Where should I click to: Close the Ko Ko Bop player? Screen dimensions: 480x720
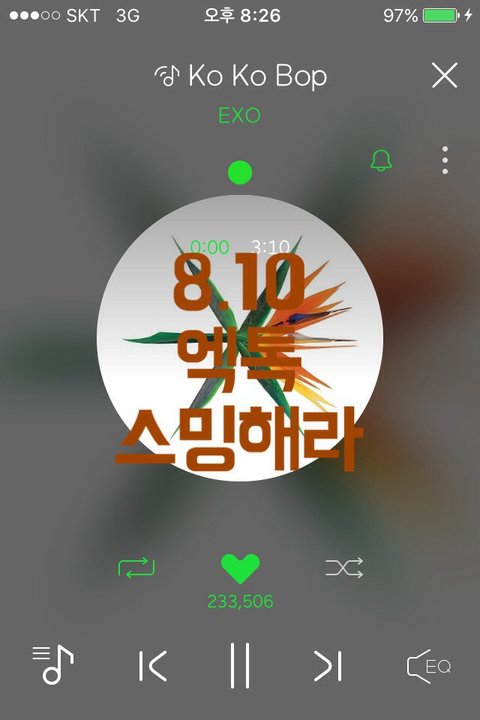coord(445,75)
